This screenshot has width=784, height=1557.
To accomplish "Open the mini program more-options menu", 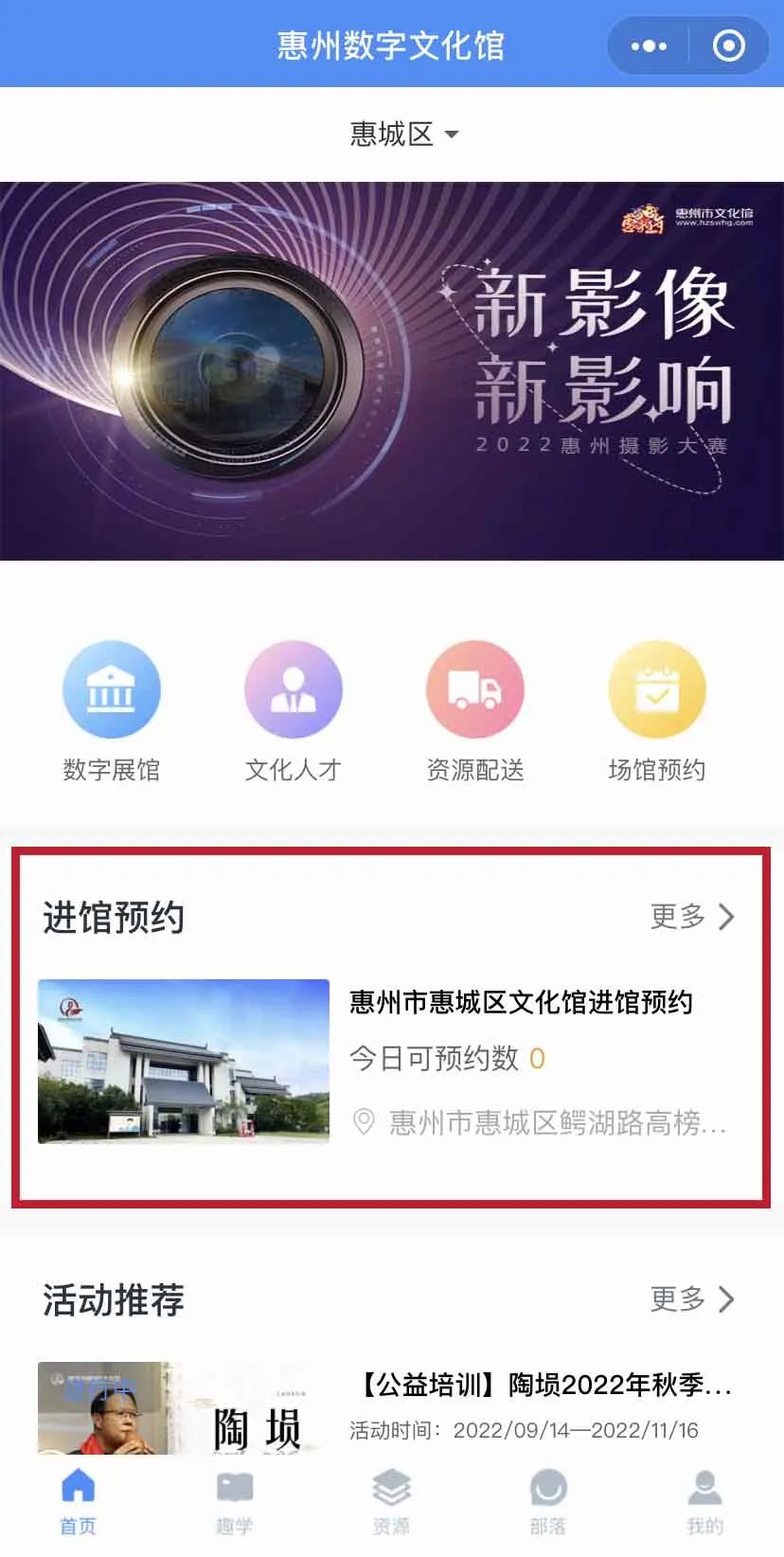I will coord(649,45).
